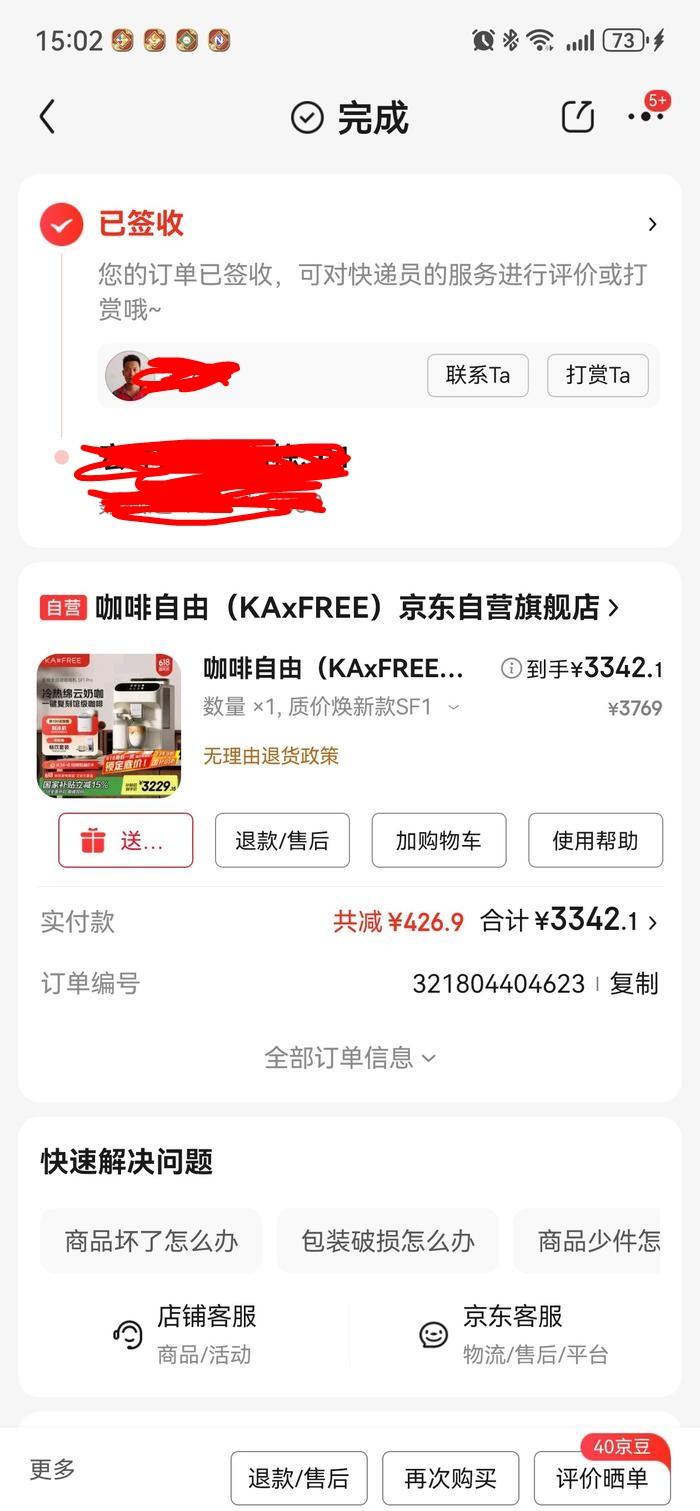Tap 联系Ta to contact the courier
The width and height of the screenshot is (700, 1511).
coord(478,375)
